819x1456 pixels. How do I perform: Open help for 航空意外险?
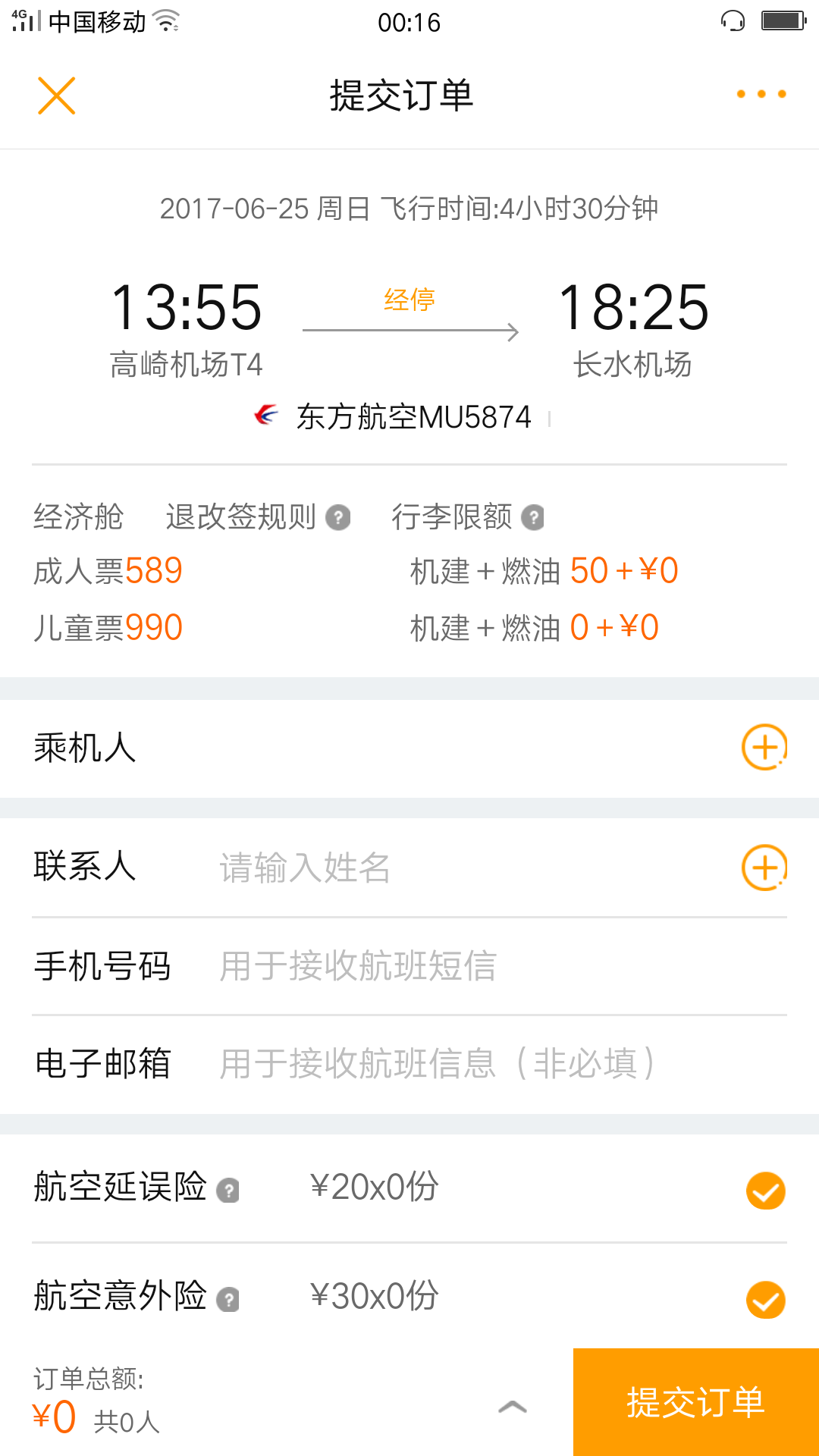(227, 1300)
